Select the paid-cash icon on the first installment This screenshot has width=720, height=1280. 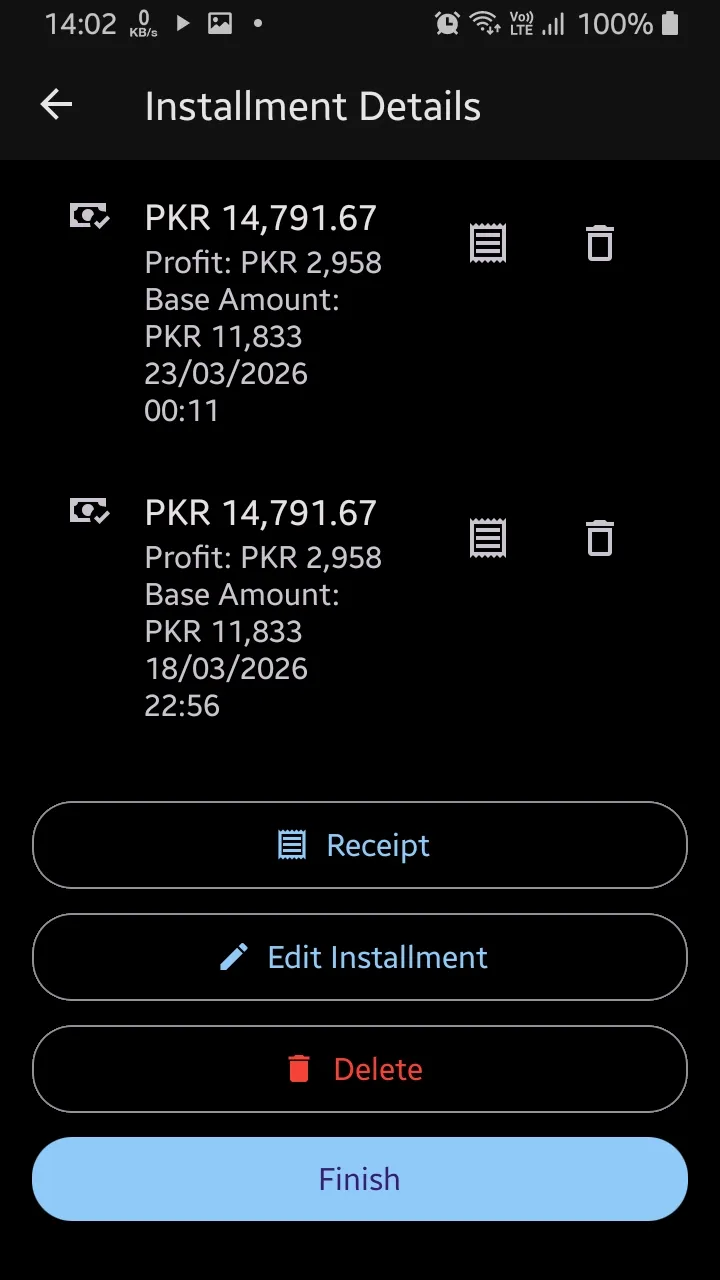pyautogui.click(x=89, y=217)
